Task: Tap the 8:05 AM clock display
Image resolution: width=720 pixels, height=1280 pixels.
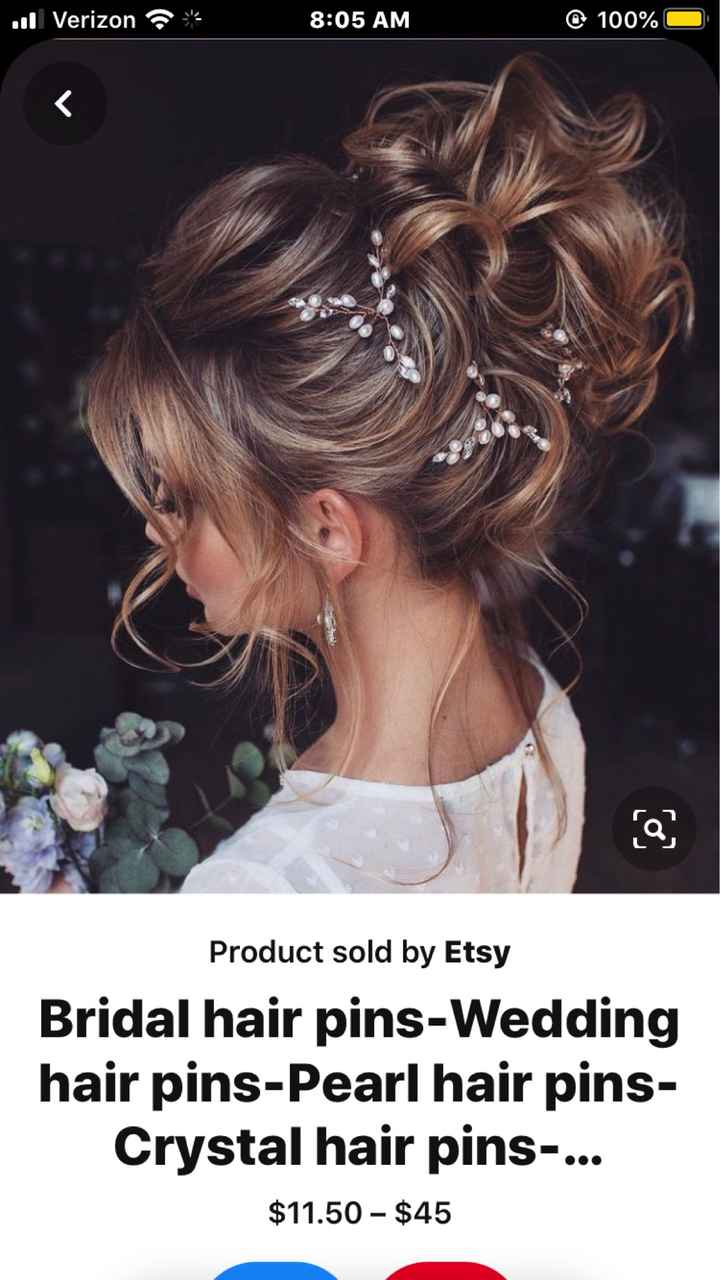Action: tap(358, 18)
